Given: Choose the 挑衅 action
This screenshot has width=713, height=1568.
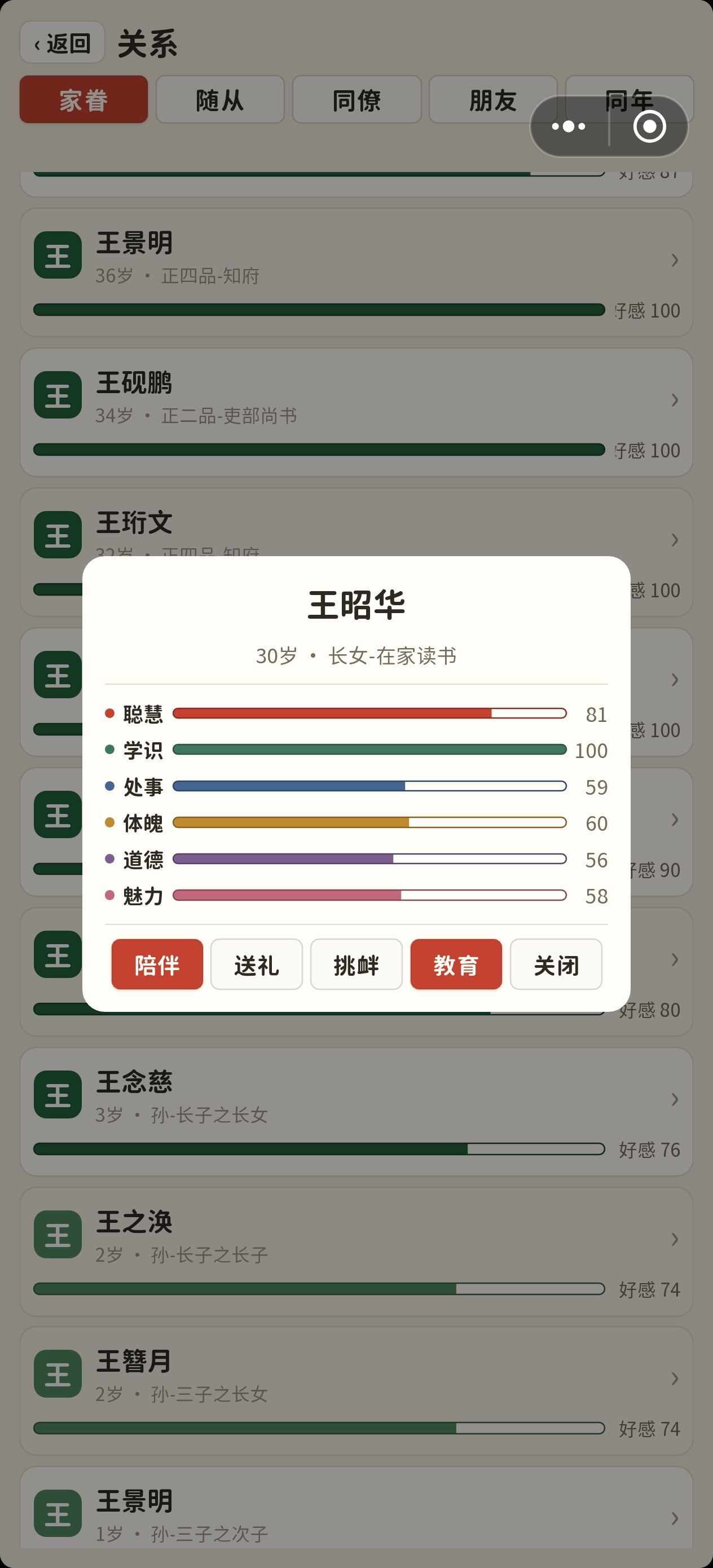Looking at the screenshot, I should [356, 964].
